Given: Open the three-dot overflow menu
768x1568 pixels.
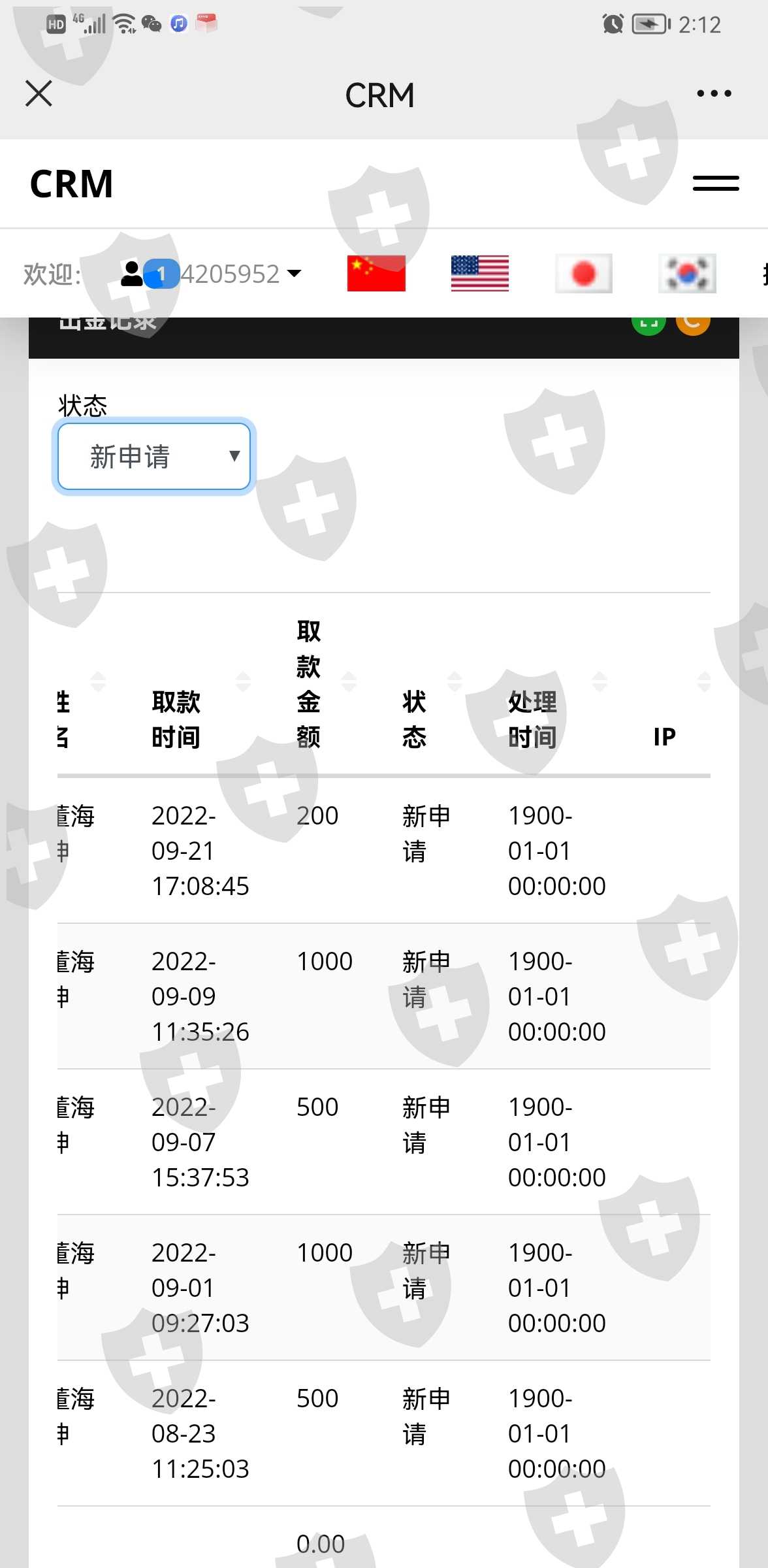Looking at the screenshot, I should 714,93.
